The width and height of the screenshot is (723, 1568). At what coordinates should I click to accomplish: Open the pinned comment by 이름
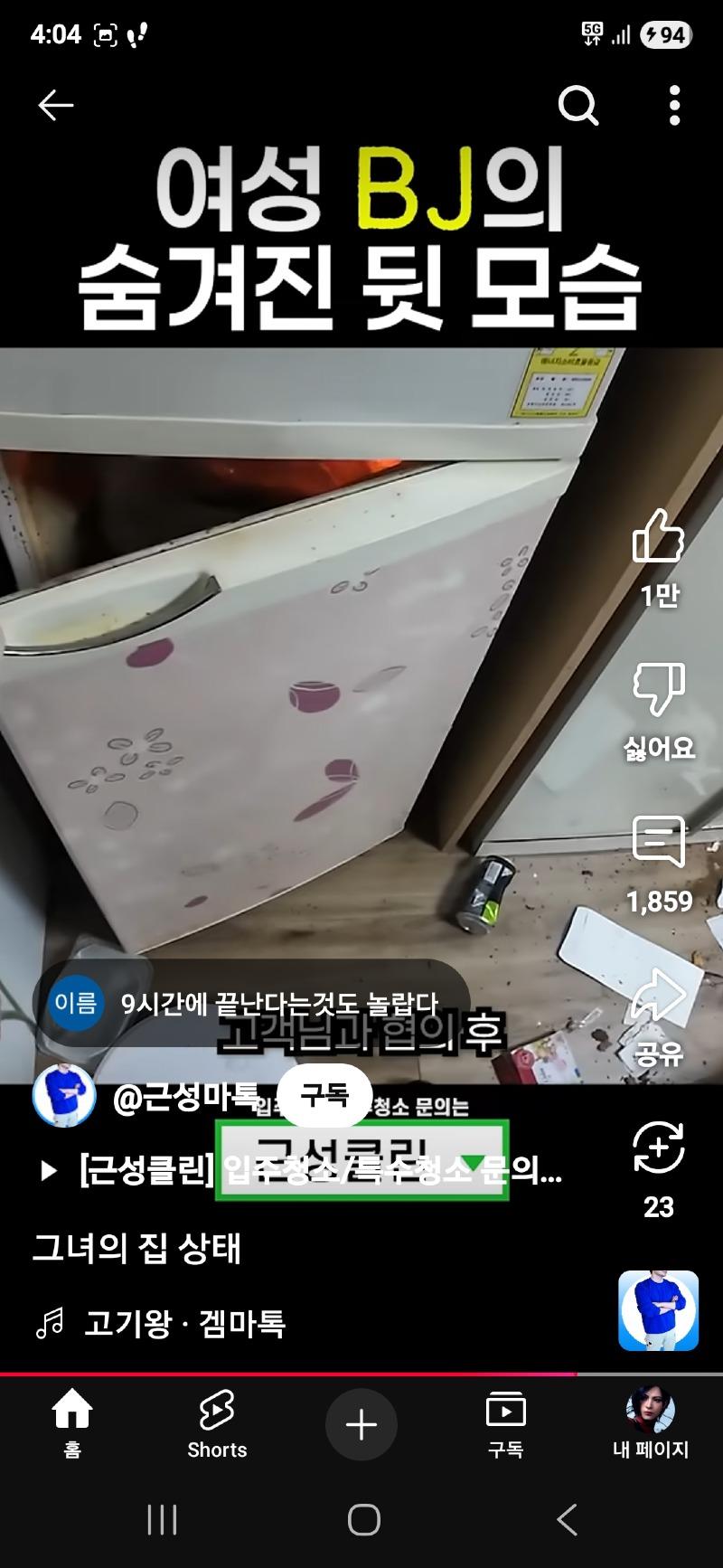click(x=251, y=1003)
